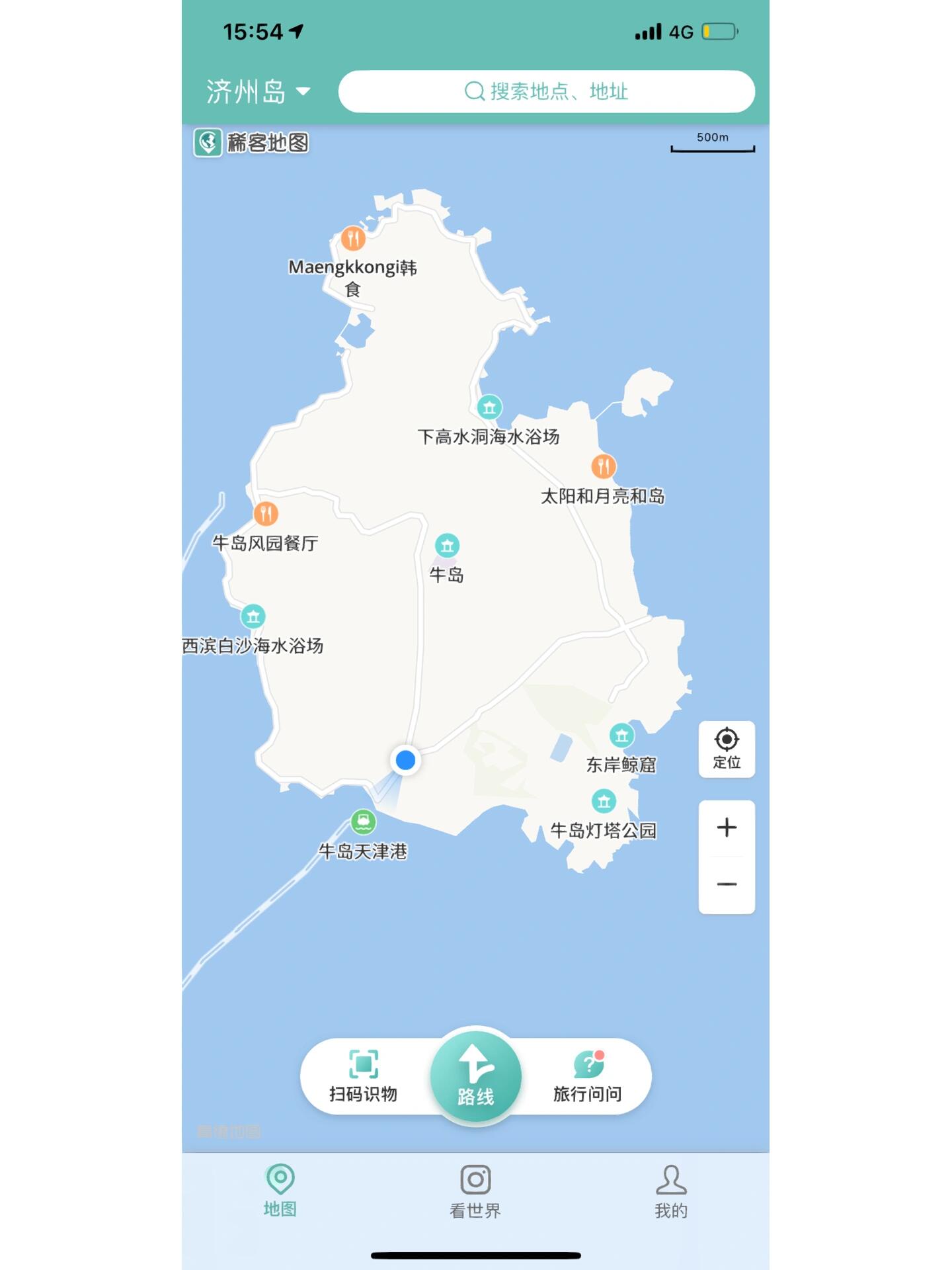Select the 西滨白沙海水浴场 marker
Viewport: 952px width, 1270px height.
point(253,616)
